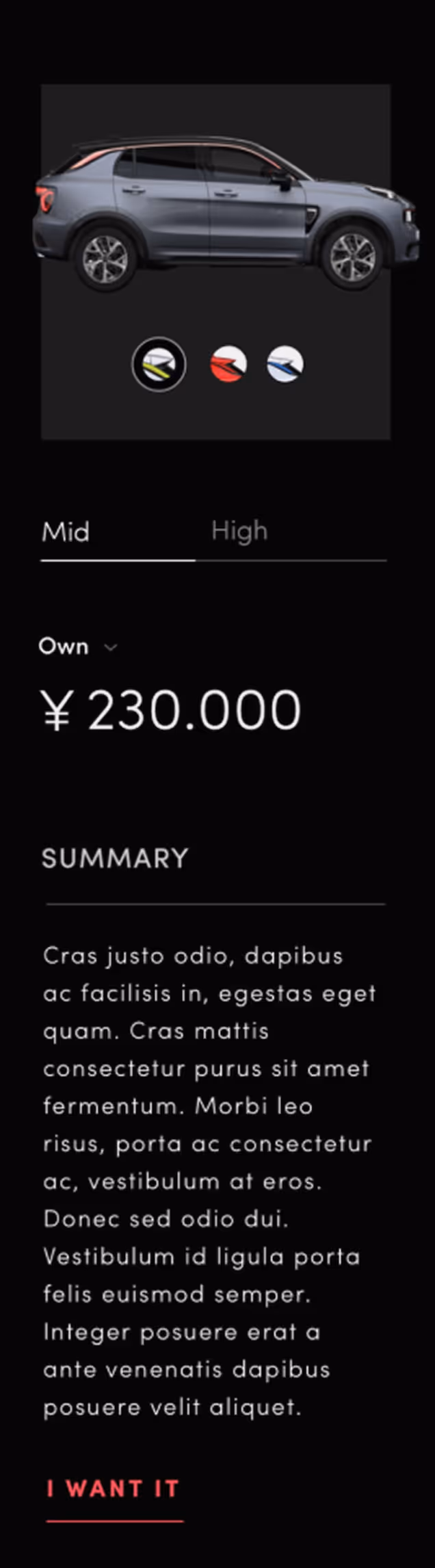Switch to the High trim tab
Image resolution: width=435 pixels, height=1568 pixels.
click(239, 532)
